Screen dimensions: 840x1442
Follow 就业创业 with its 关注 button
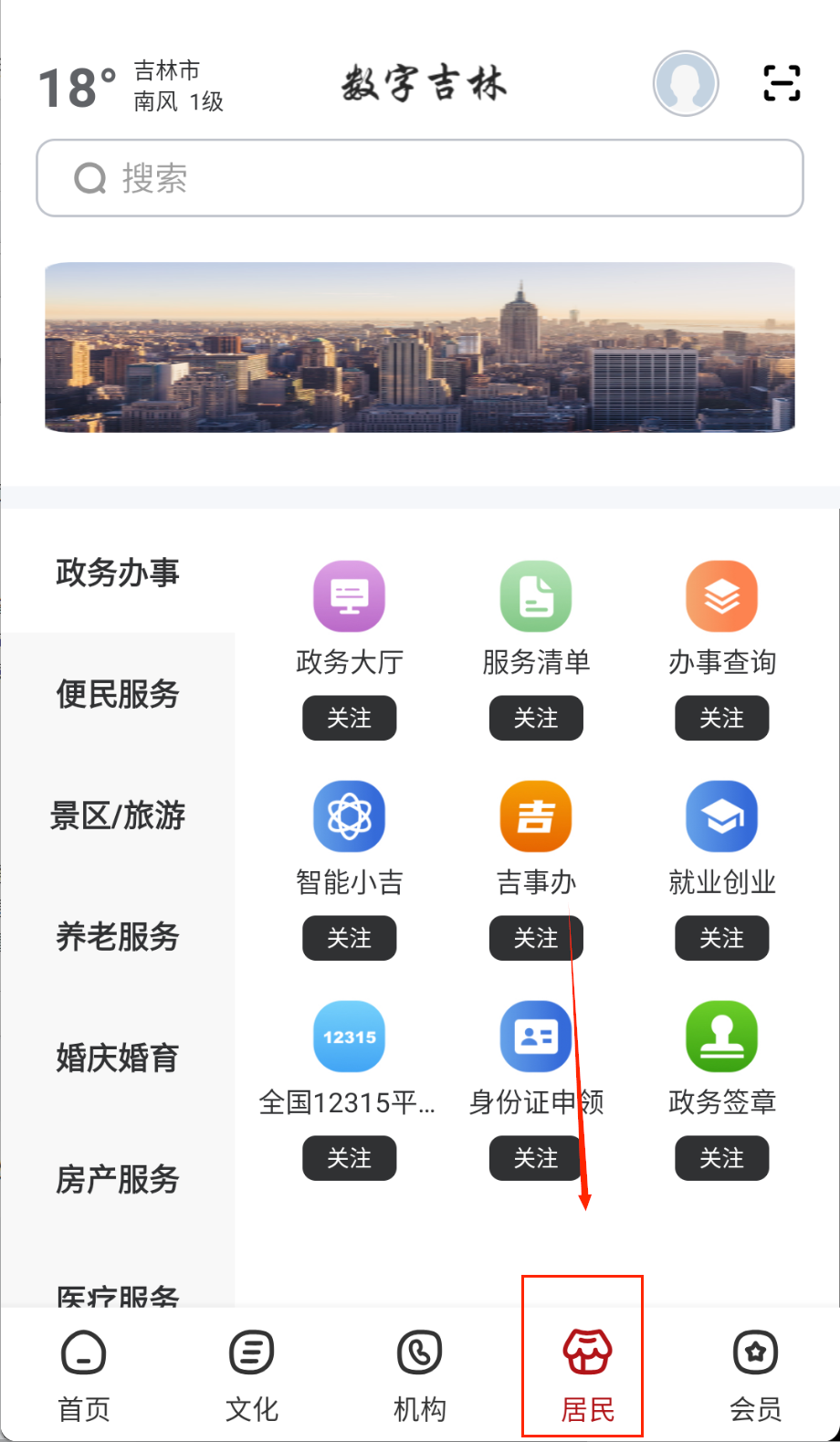click(x=722, y=938)
